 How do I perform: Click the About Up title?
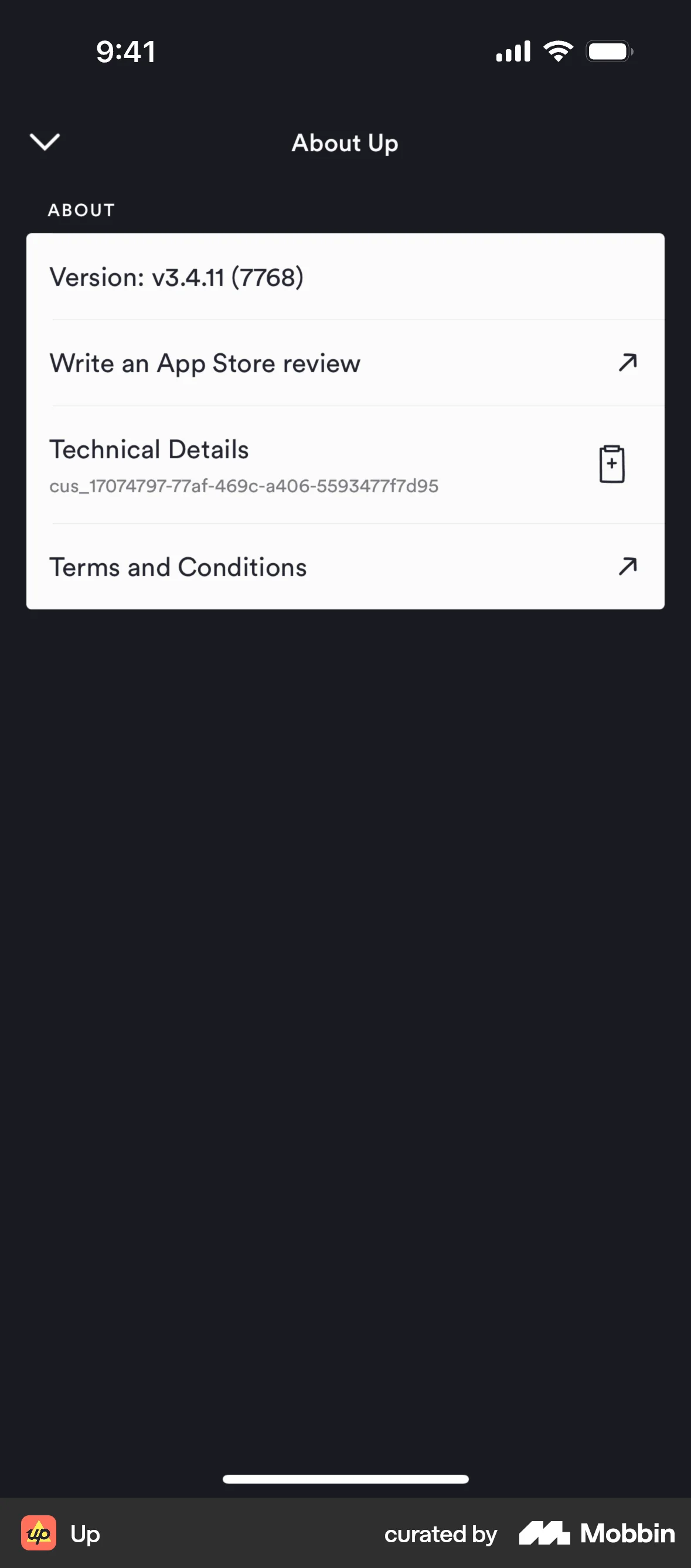[x=345, y=142]
